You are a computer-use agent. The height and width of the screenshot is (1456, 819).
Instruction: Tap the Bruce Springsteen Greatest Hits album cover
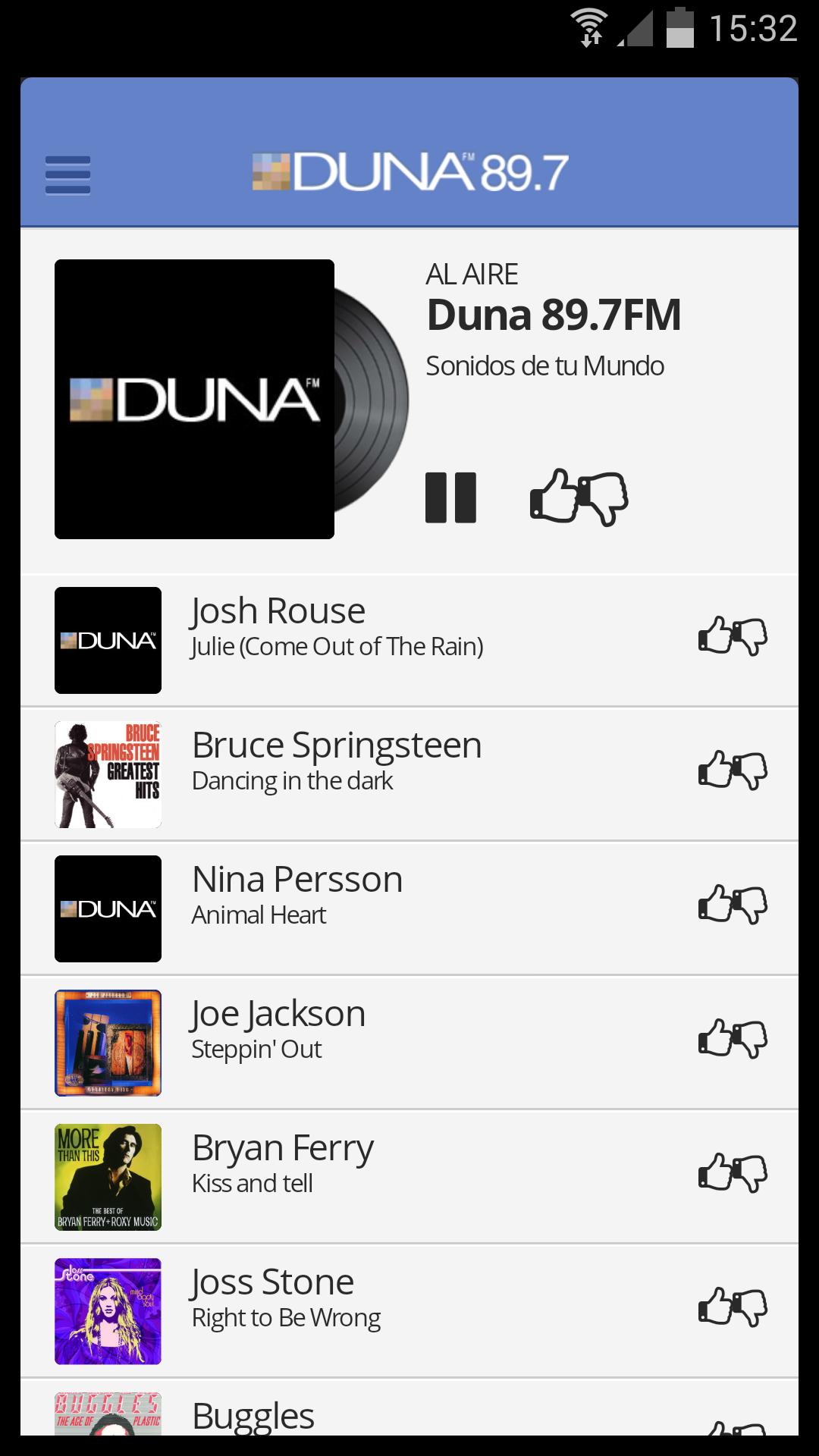click(108, 773)
